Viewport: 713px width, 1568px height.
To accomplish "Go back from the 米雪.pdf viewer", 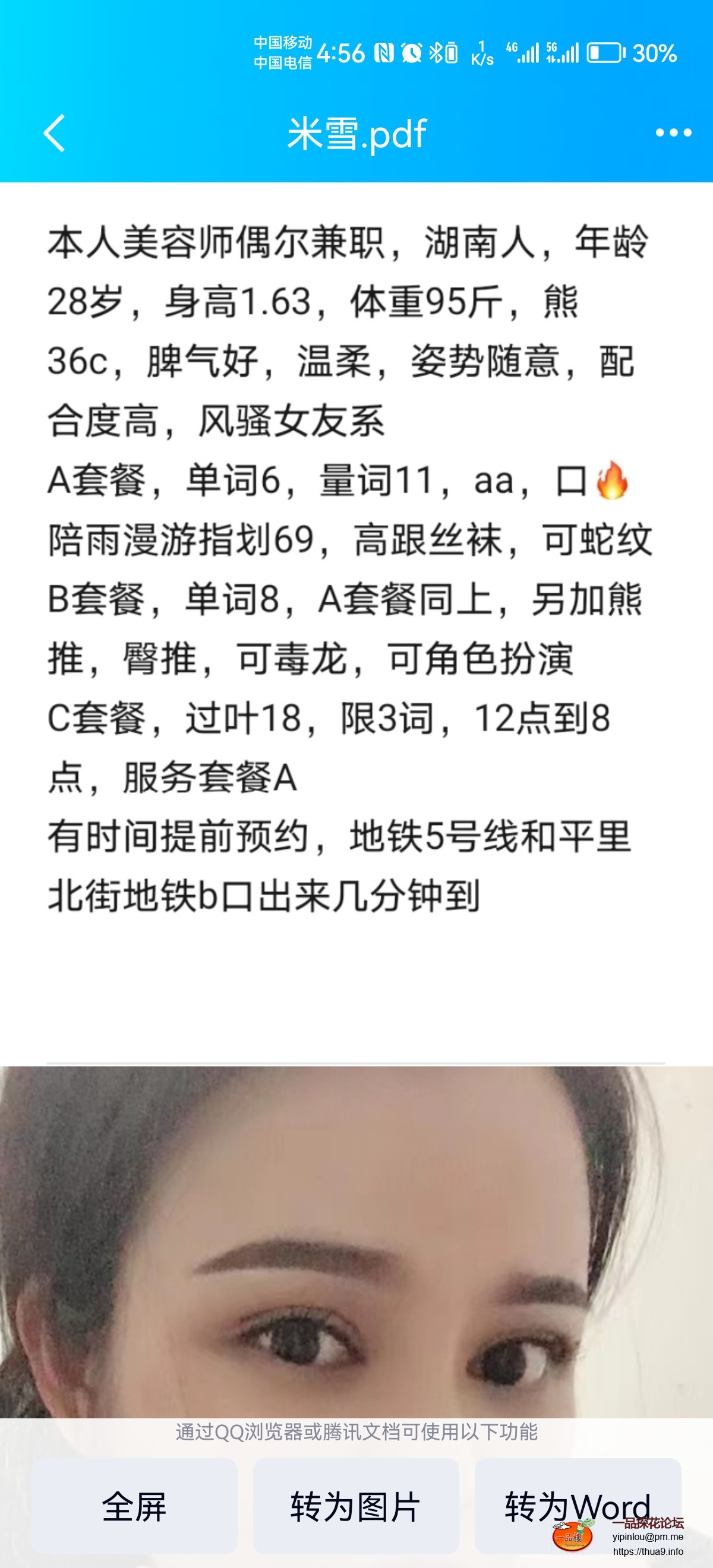I will click(55, 132).
